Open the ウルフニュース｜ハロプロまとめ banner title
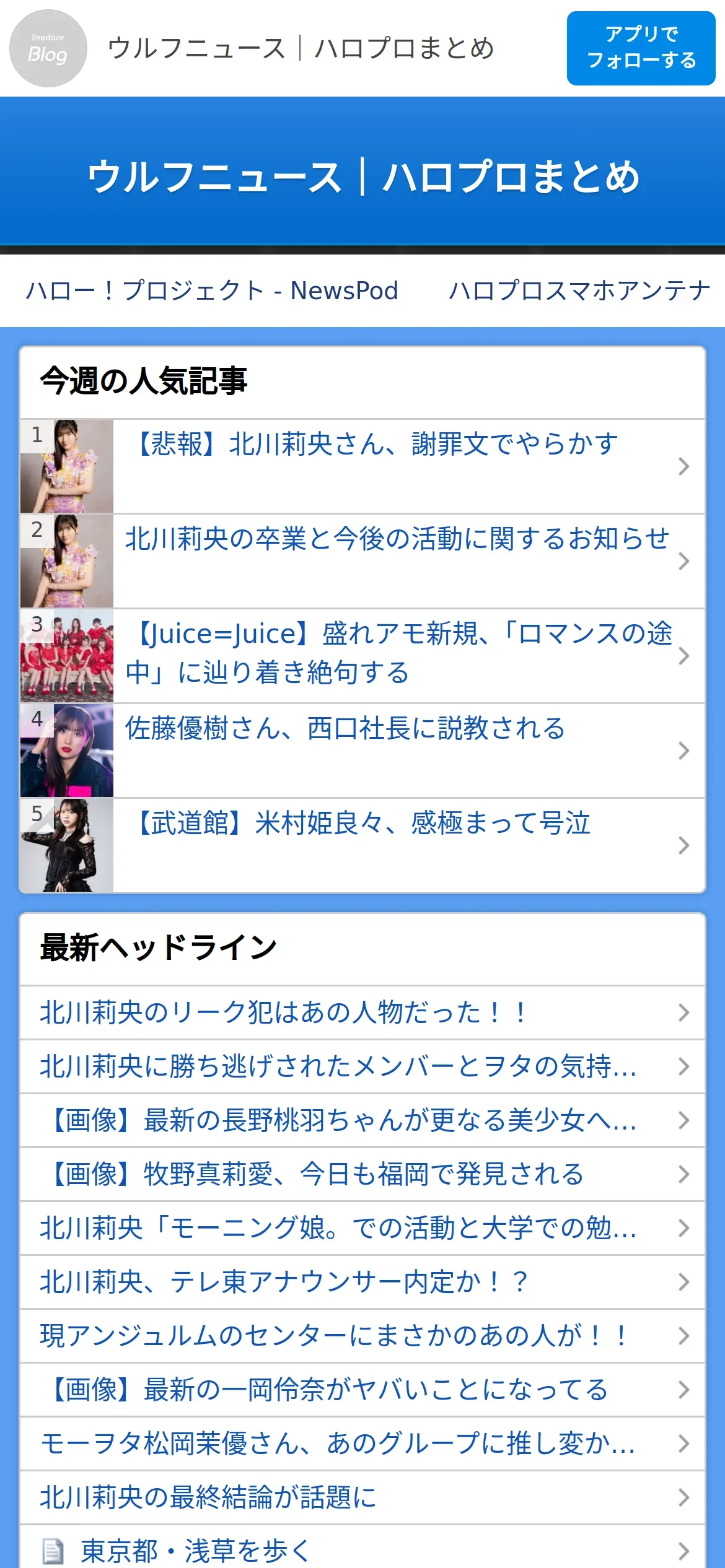 (362, 176)
